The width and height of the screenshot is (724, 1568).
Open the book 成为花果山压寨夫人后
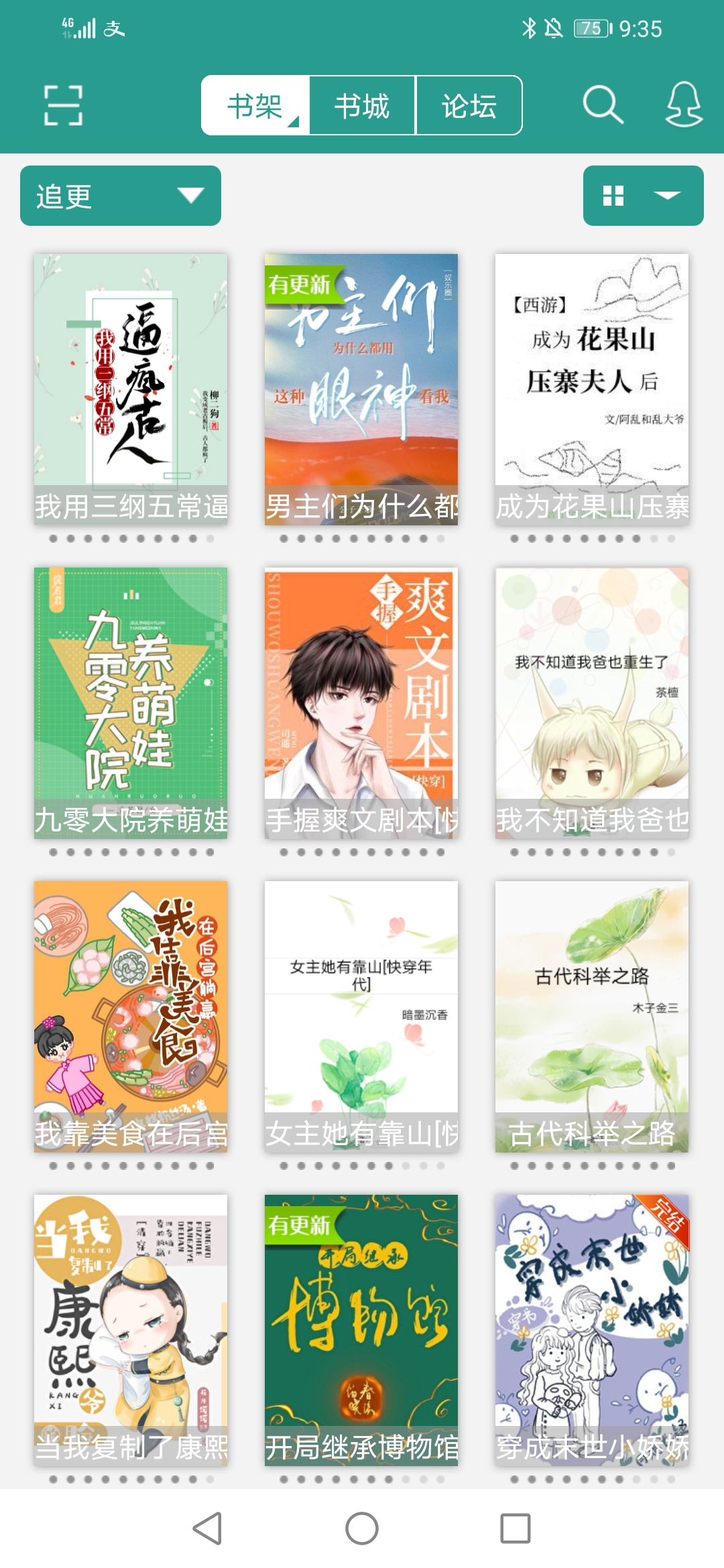592,389
